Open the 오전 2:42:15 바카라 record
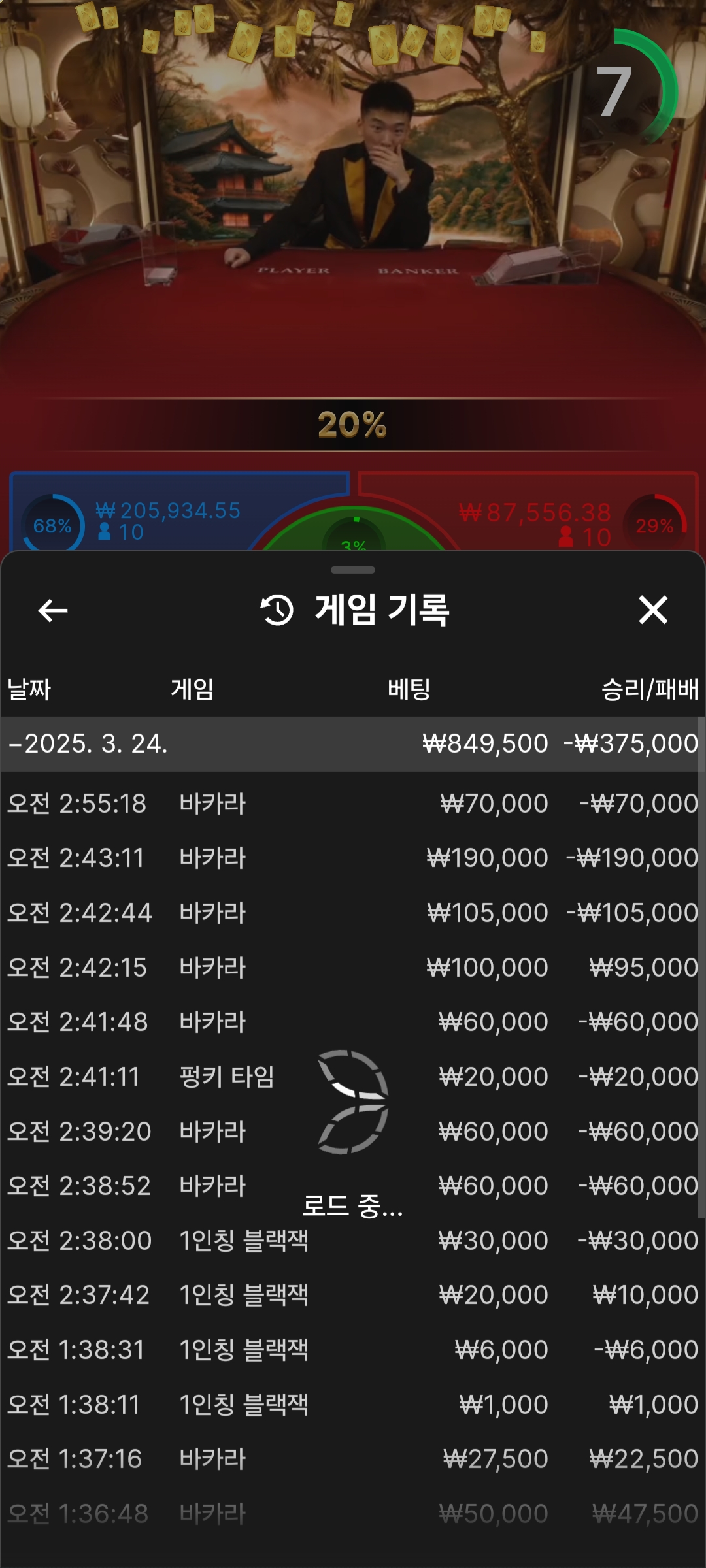Image resolution: width=706 pixels, height=1568 pixels. tap(353, 968)
